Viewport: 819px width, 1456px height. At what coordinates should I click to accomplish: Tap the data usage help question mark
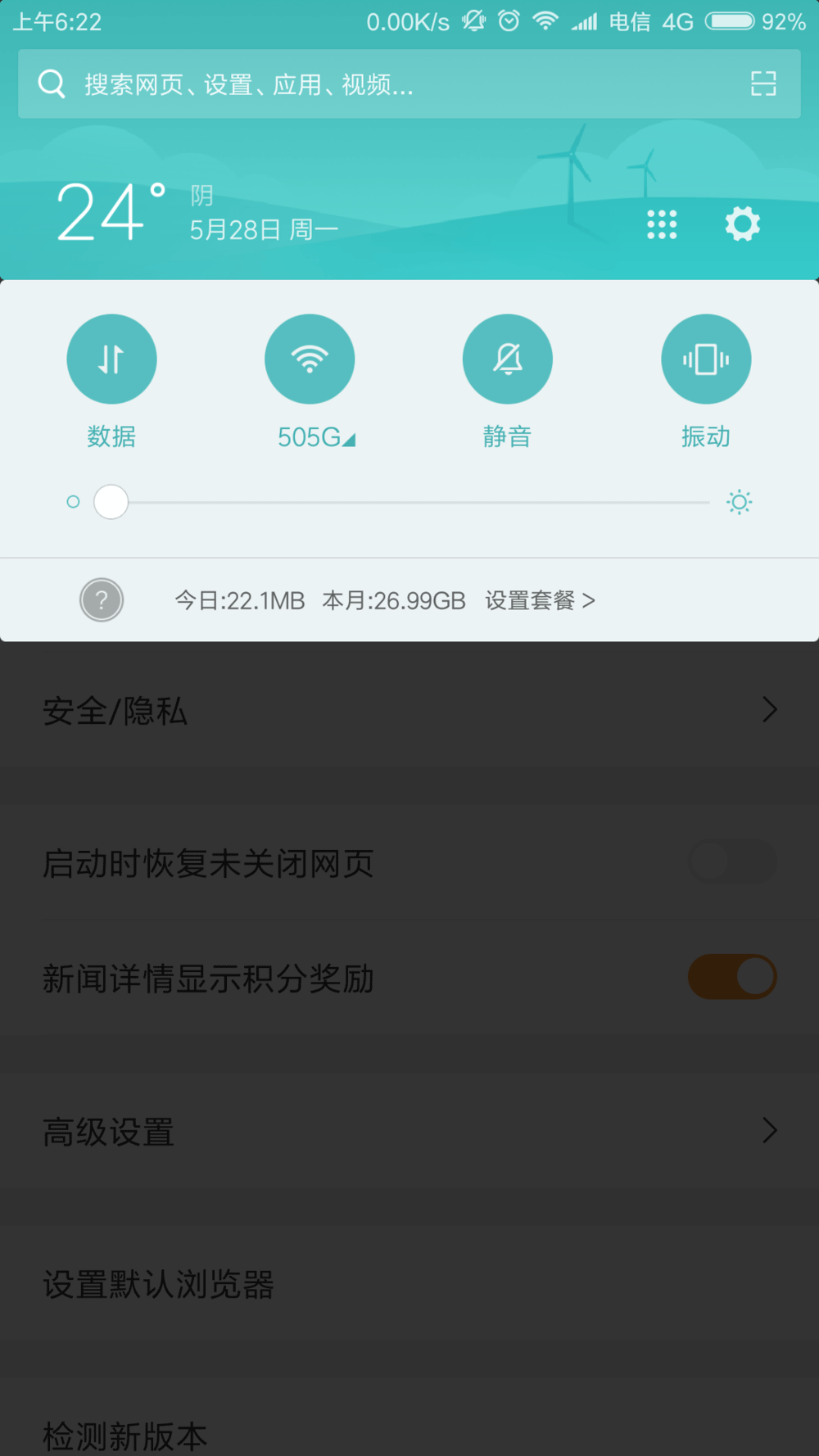point(102,600)
